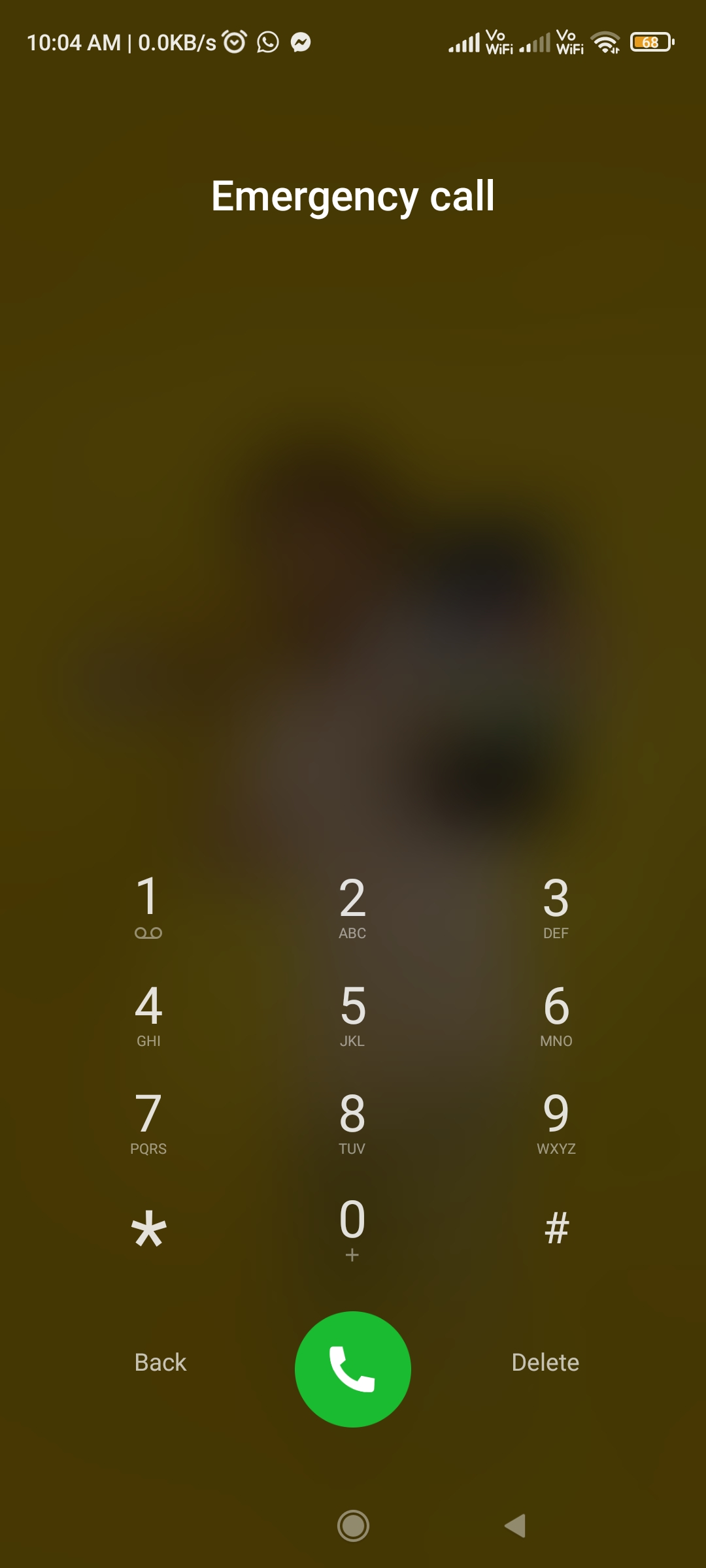Tap the hash # key

(x=557, y=1228)
